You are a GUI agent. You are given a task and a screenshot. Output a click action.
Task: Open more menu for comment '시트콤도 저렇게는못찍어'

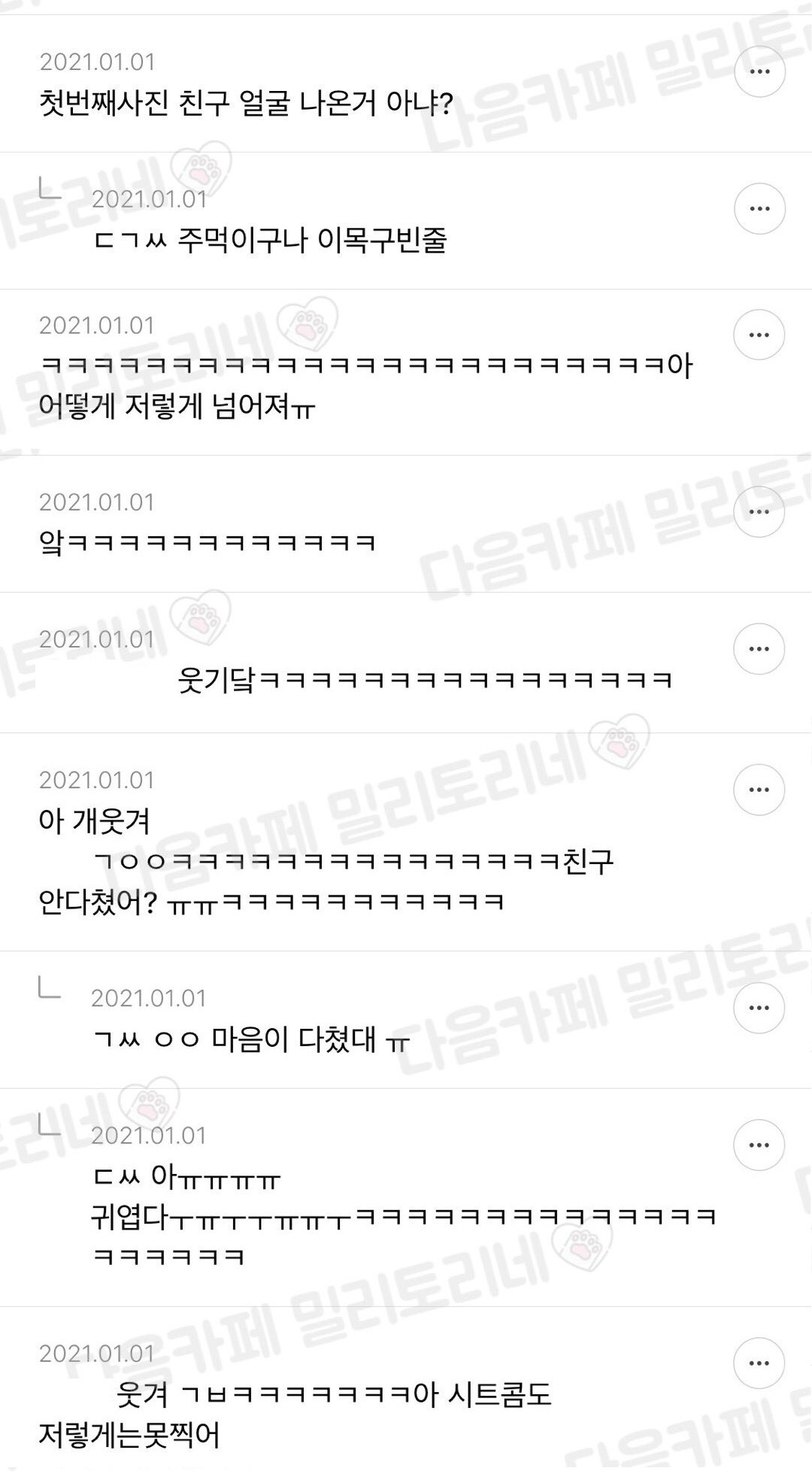coord(759,1363)
